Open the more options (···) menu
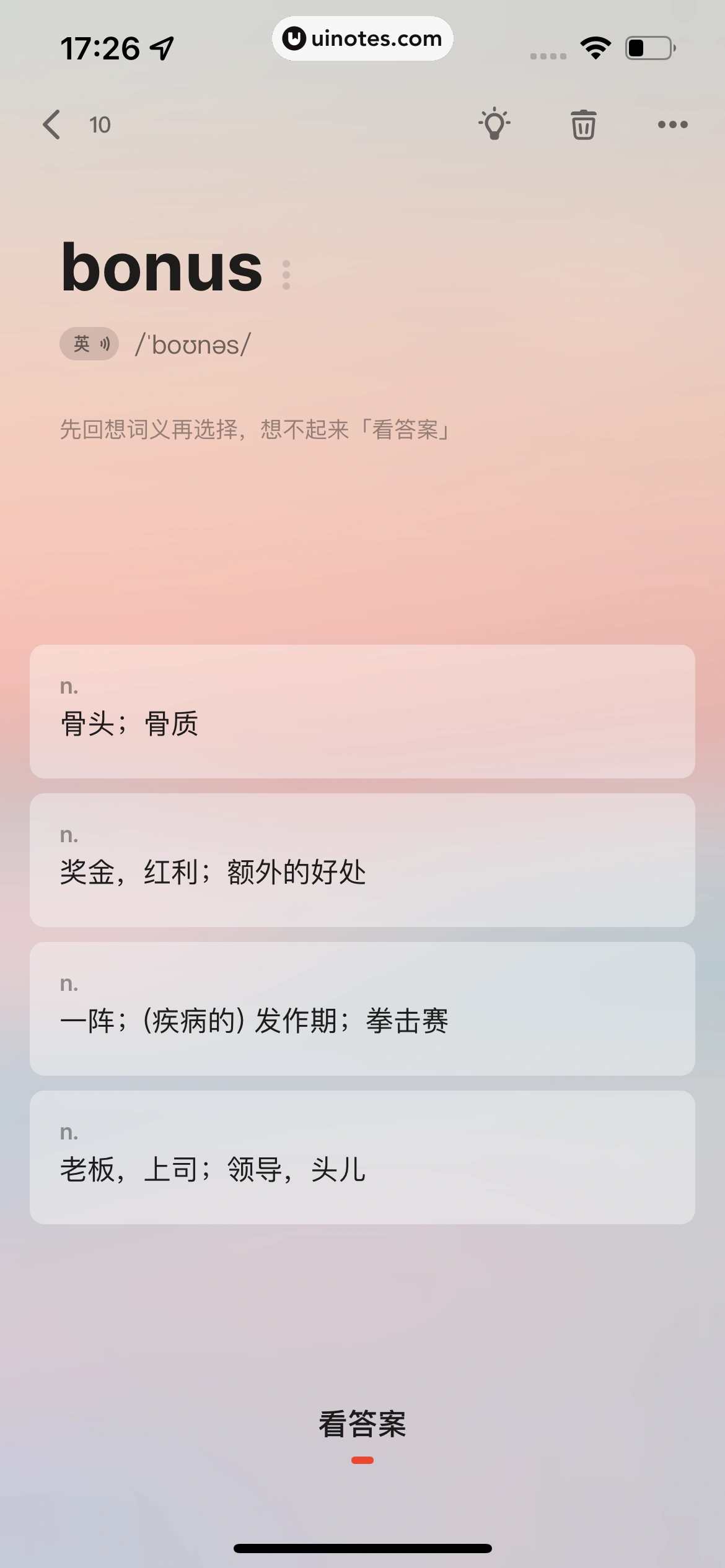 [x=672, y=124]
